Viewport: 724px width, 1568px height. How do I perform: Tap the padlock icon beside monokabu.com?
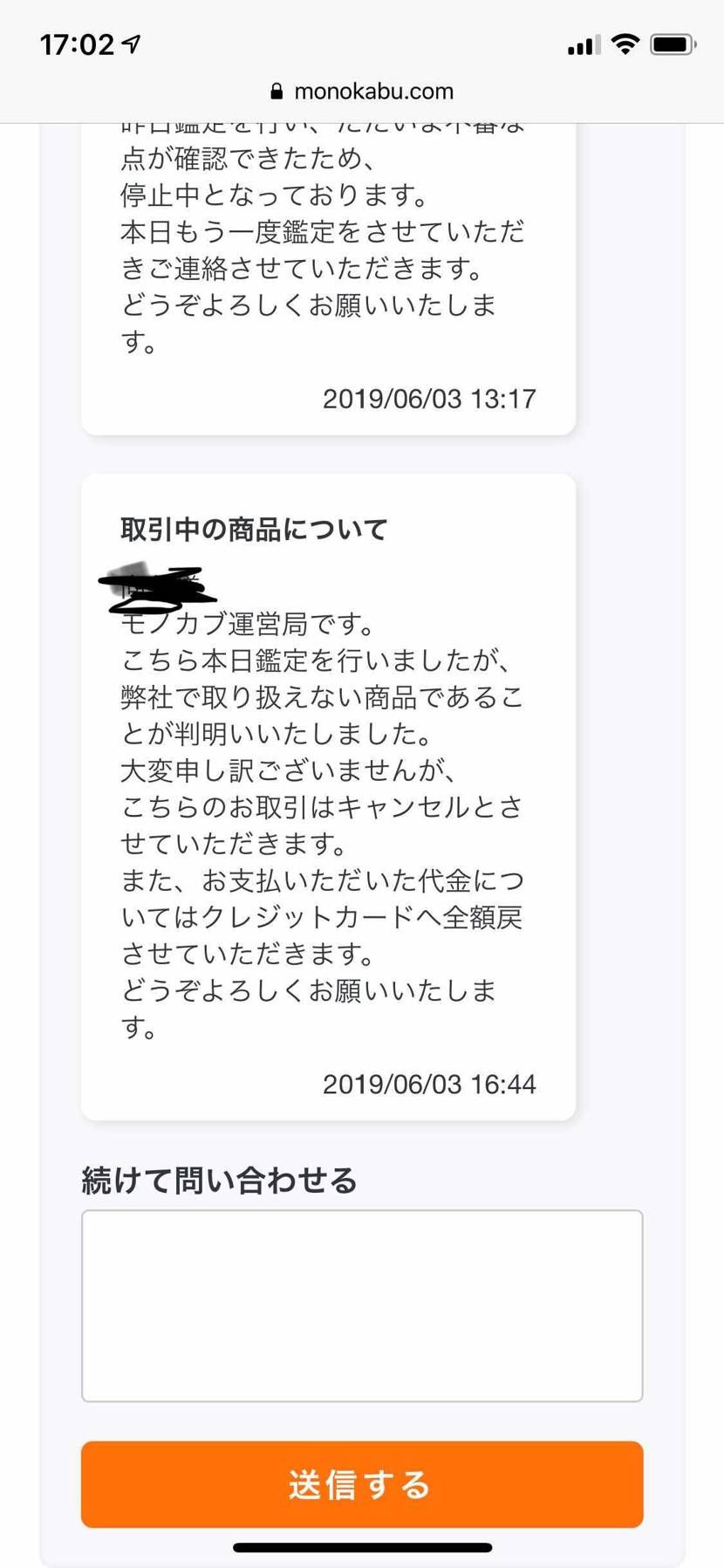(x=277, y=91)
